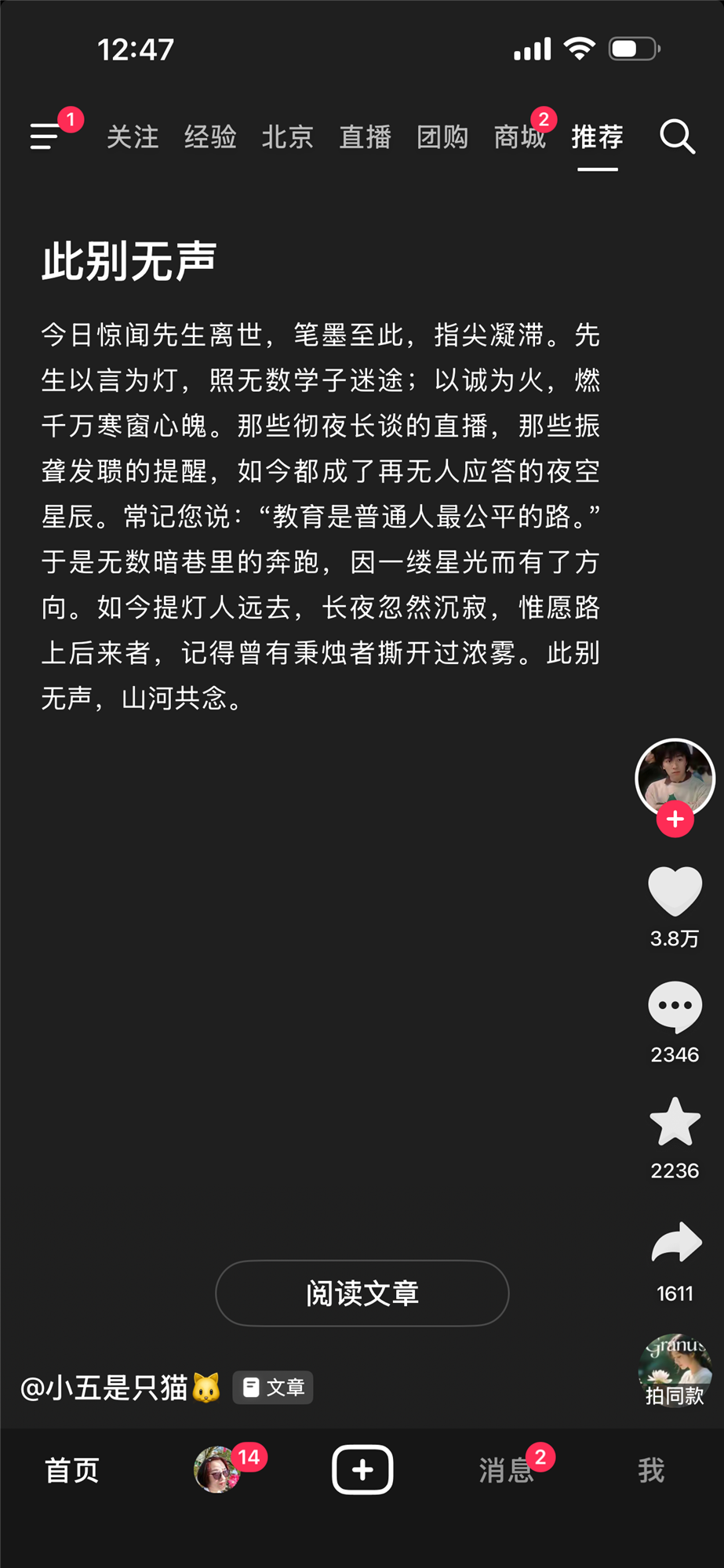
Task: Open the comments with 2346 replies
Action: pos(675,1007)
